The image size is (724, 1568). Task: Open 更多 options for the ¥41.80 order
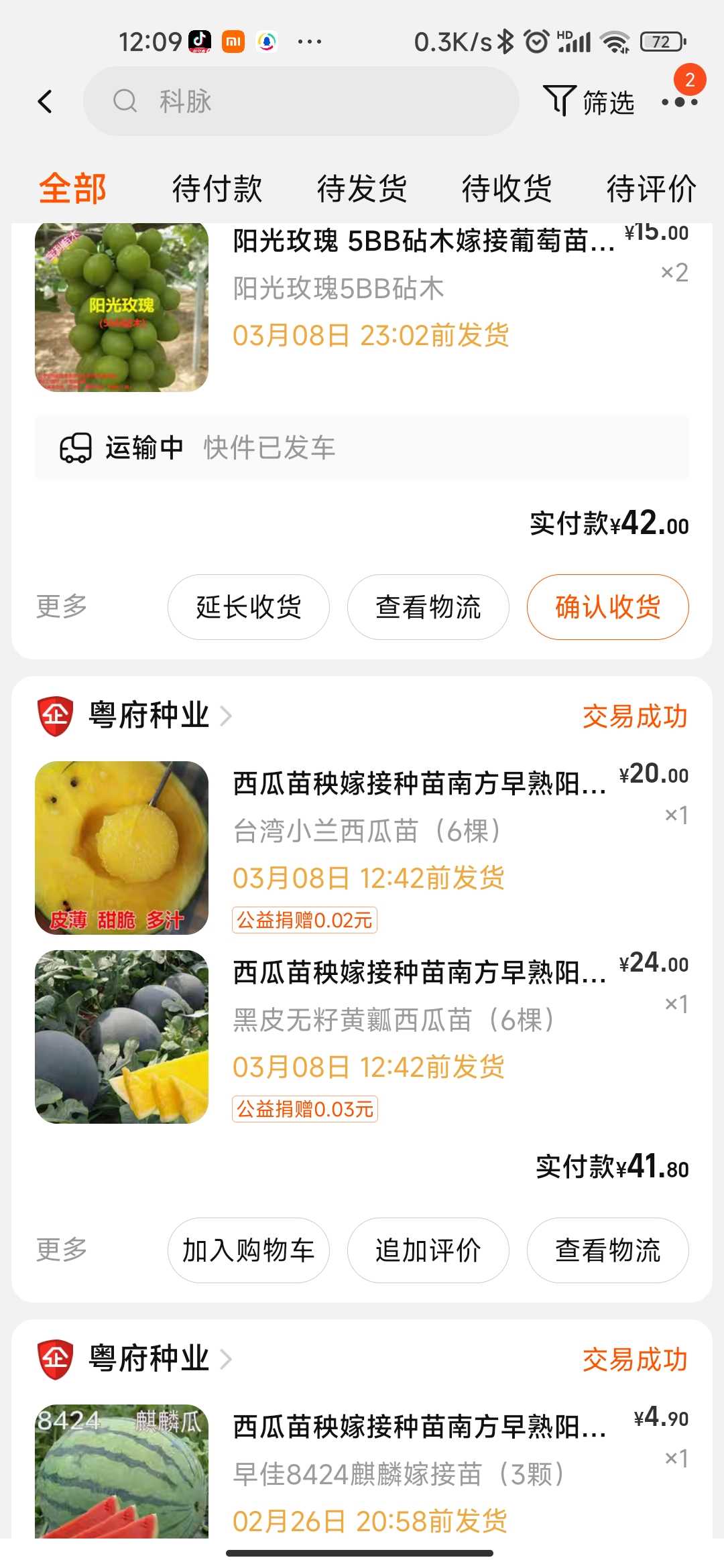coord(62,1250)
